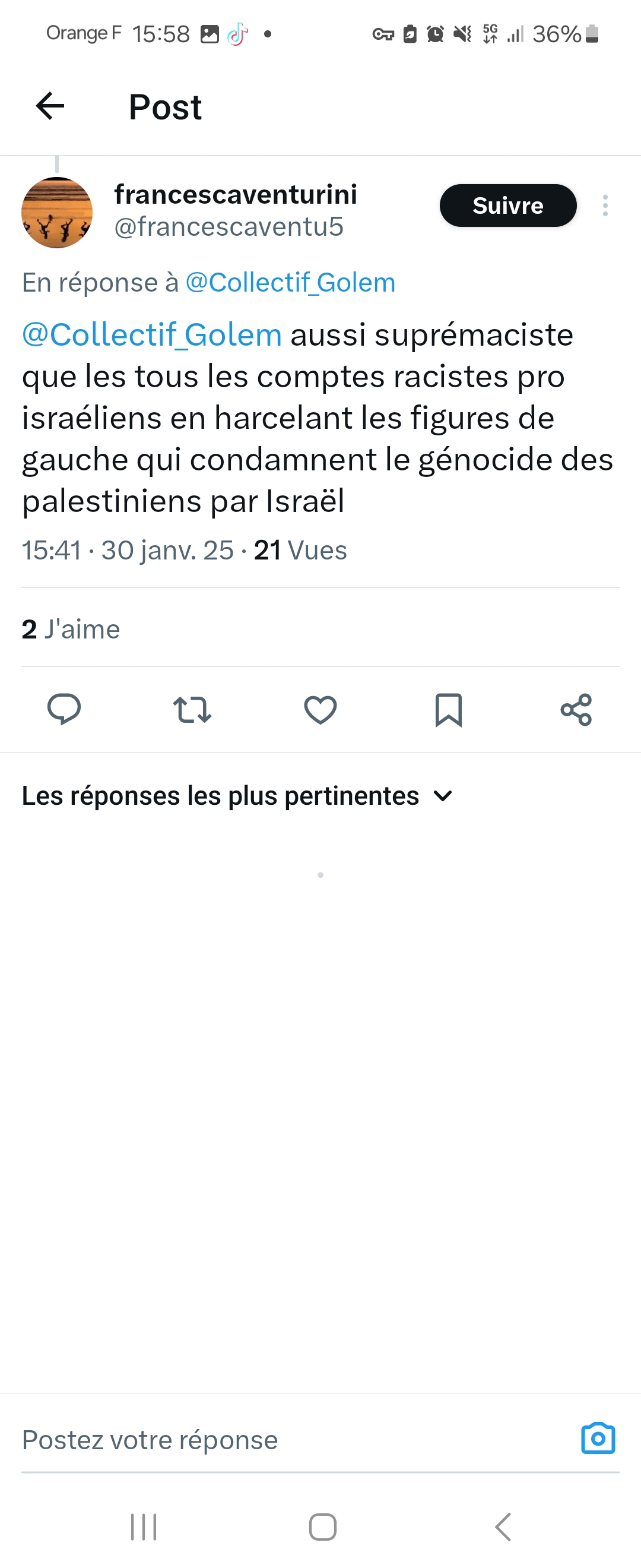
Task: Reply using the speech bubble icon
Action: 64,709
